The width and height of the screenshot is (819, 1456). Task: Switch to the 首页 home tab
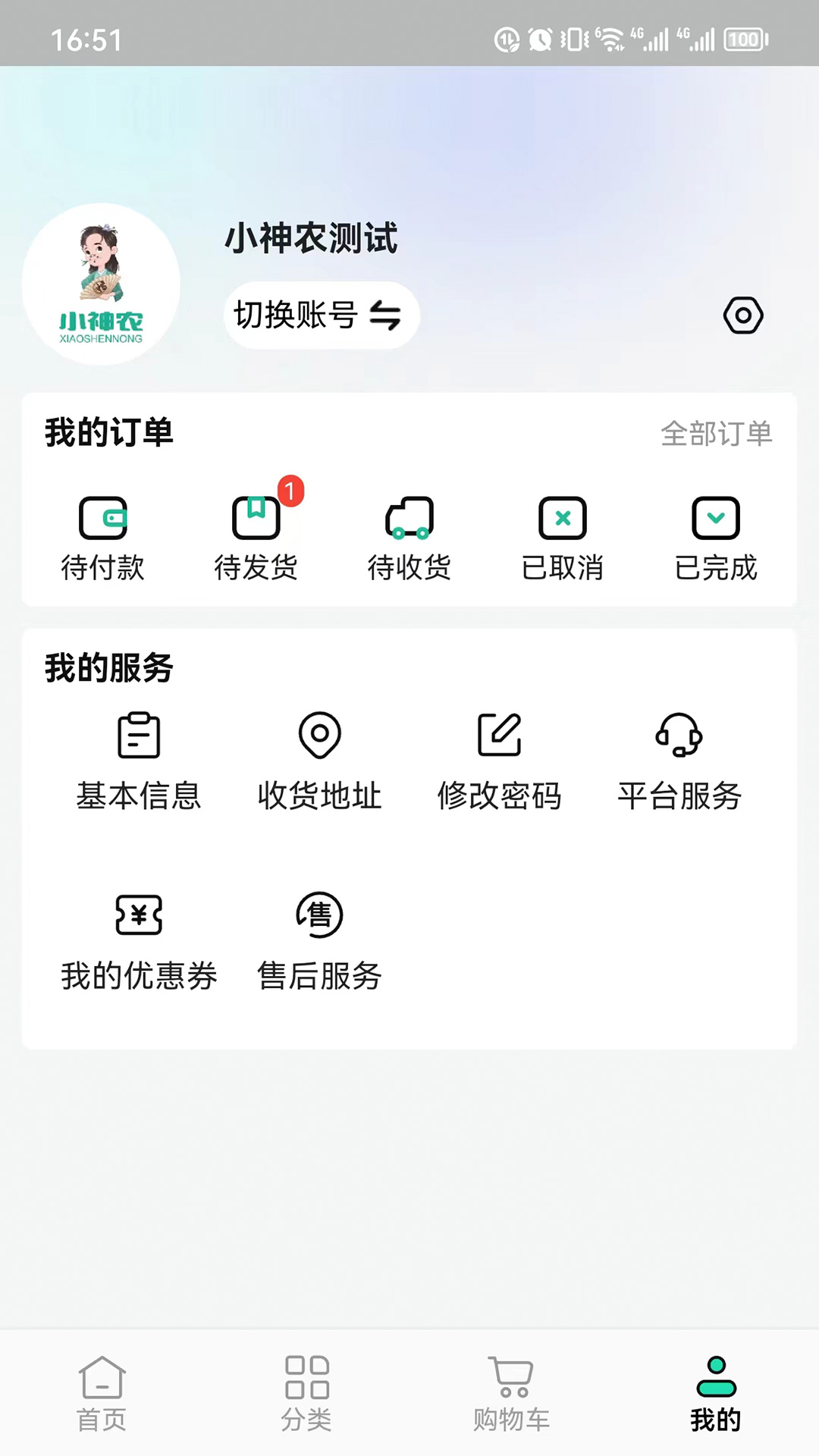pos(102,1394)
